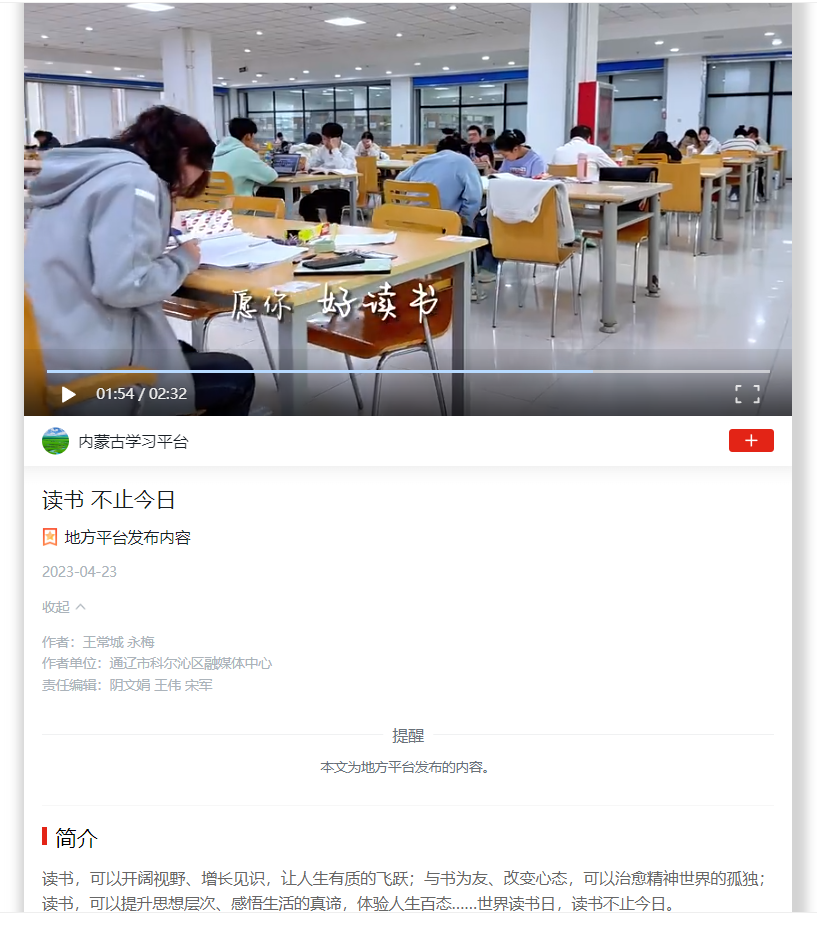Seek on the video progress bar

[x=408, y=371]
